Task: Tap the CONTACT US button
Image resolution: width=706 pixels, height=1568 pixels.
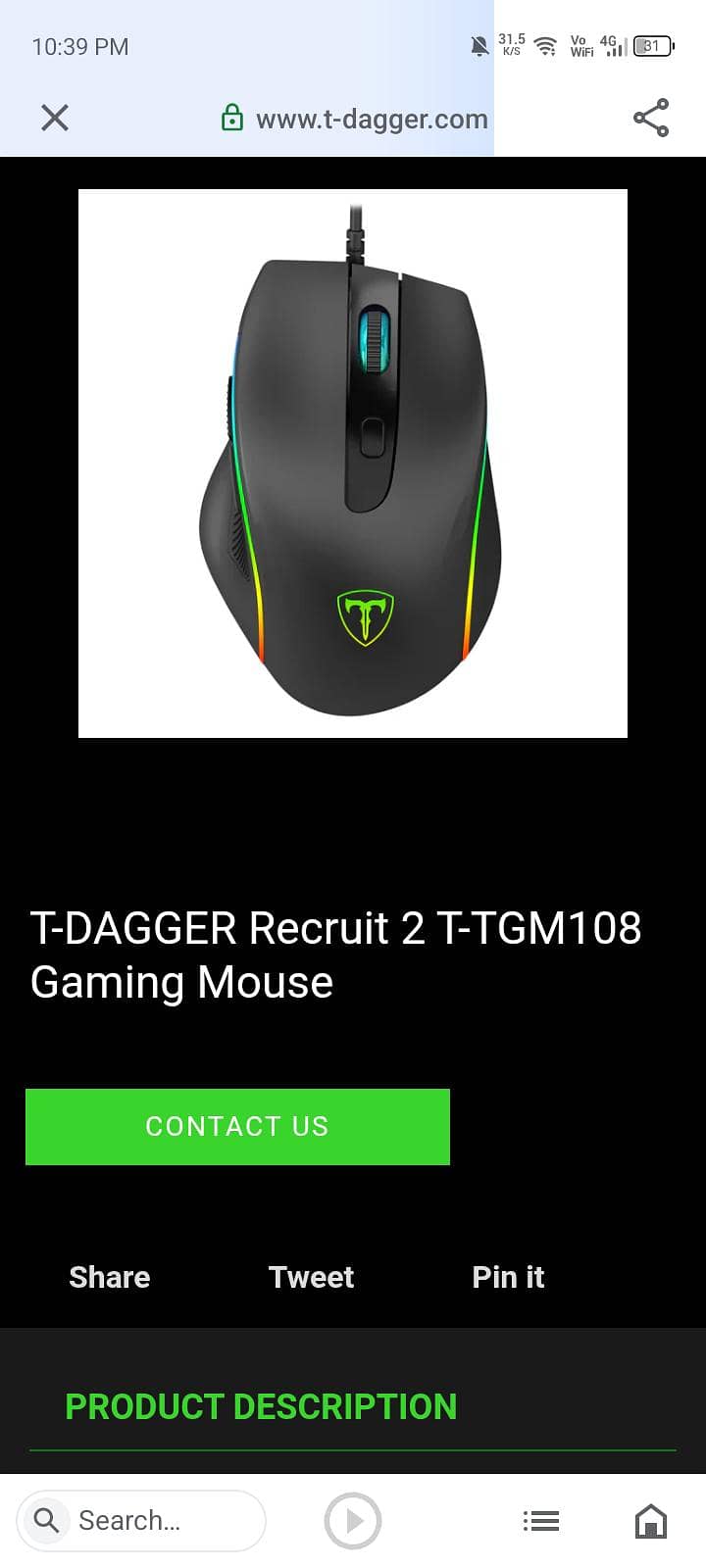Action: pyautogui.click(x=237, y=1126)
